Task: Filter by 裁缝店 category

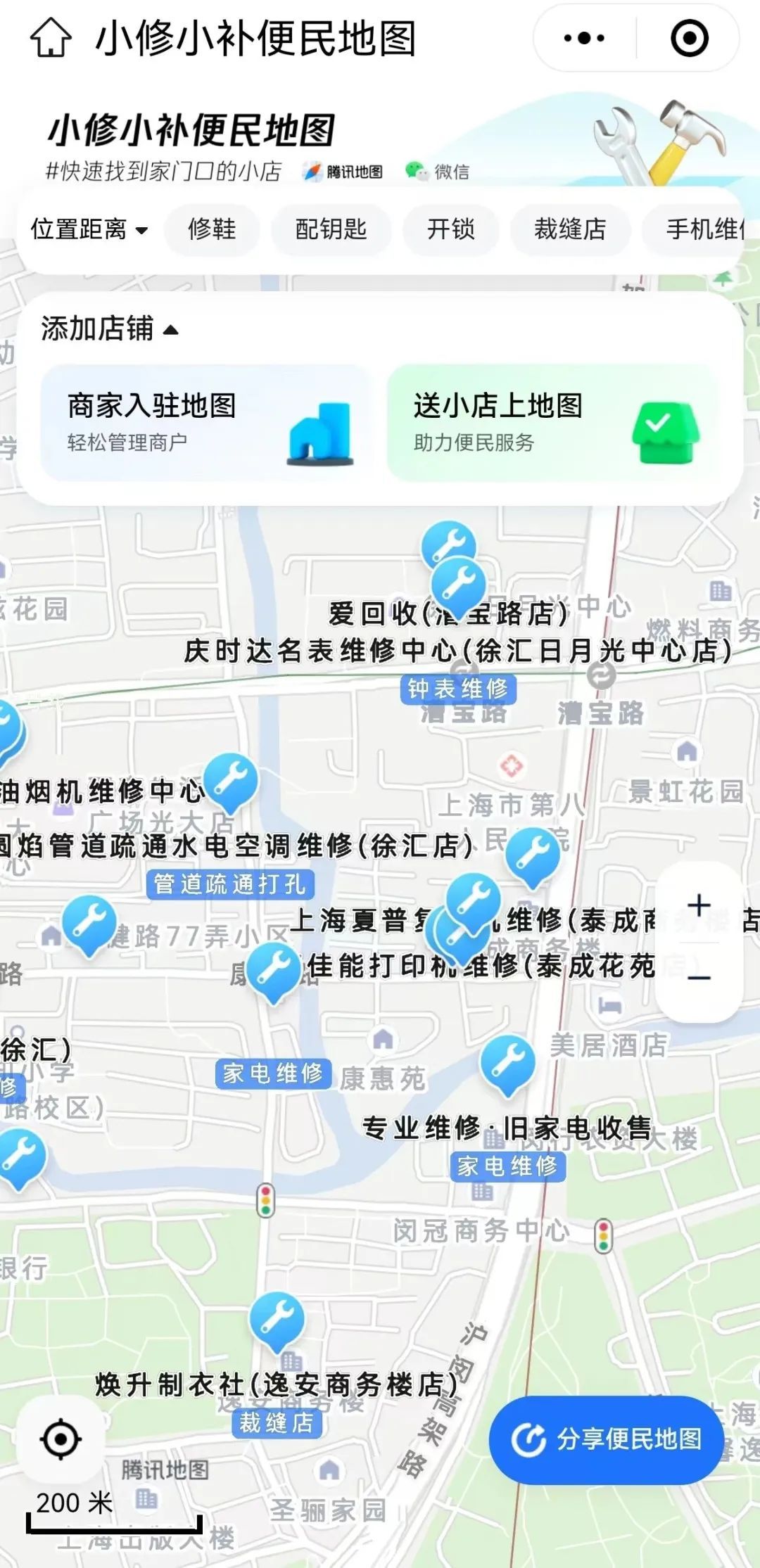Action: click(570, 229)
